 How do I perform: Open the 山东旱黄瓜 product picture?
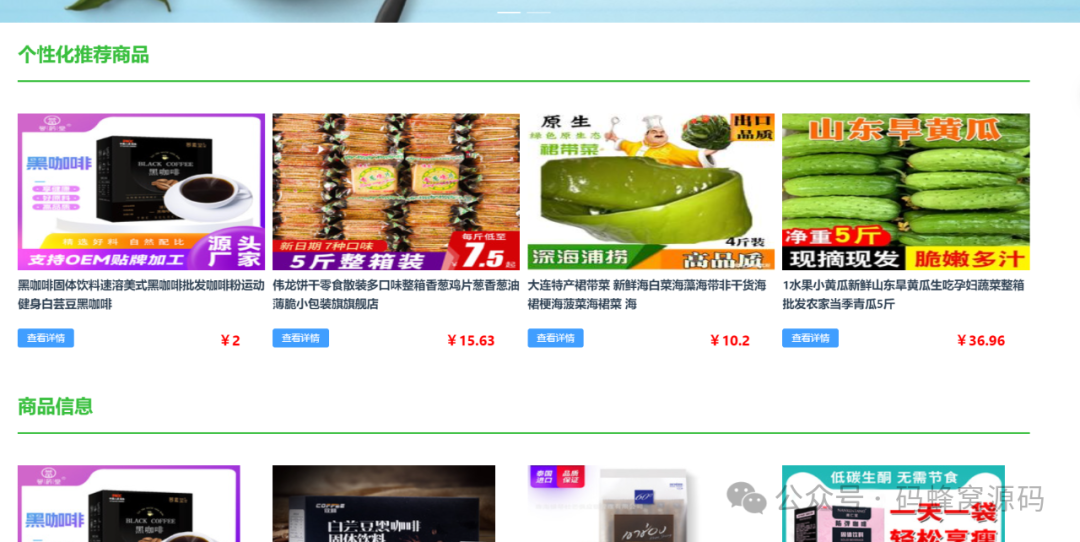(x=905, y=191)
